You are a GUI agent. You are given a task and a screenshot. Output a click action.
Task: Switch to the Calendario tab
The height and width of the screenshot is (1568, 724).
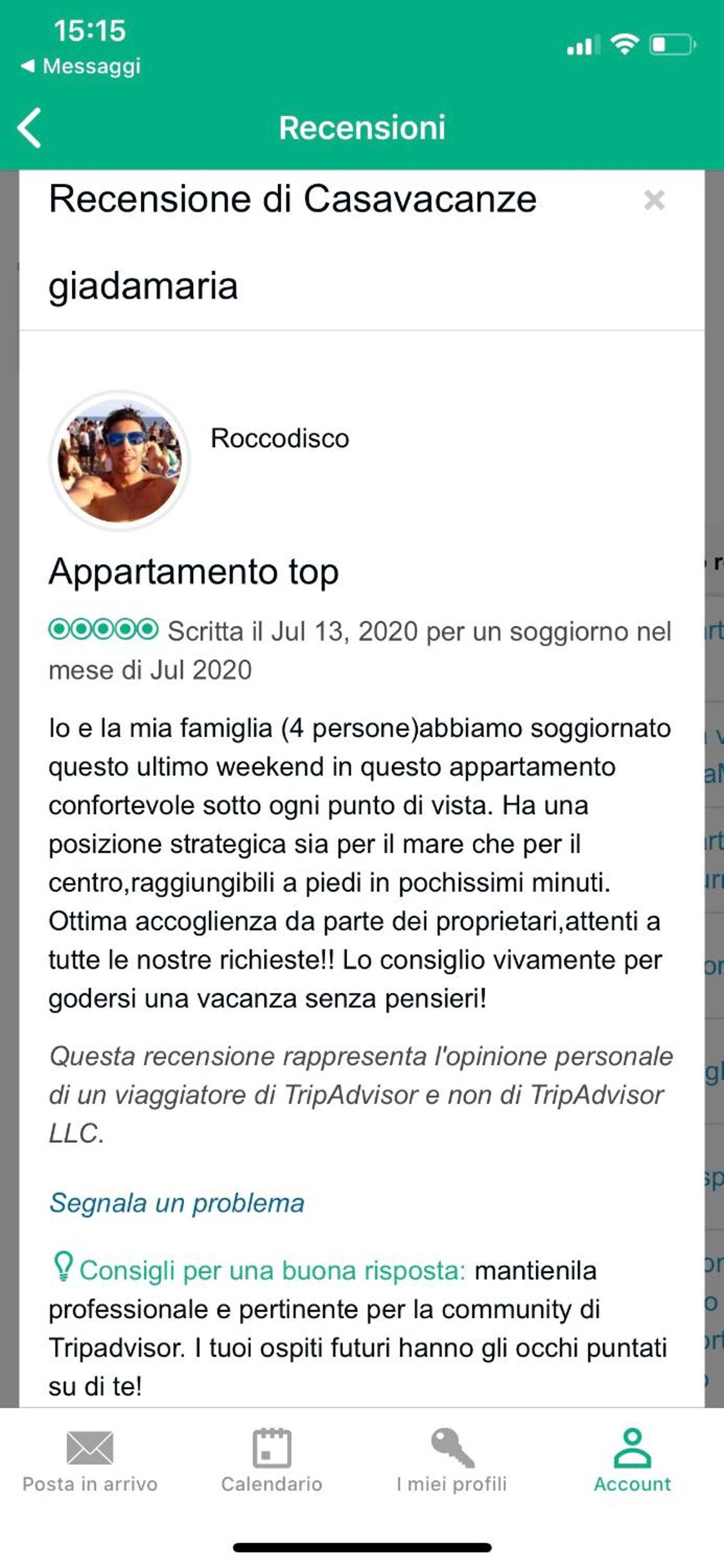tap(272, 1460)
